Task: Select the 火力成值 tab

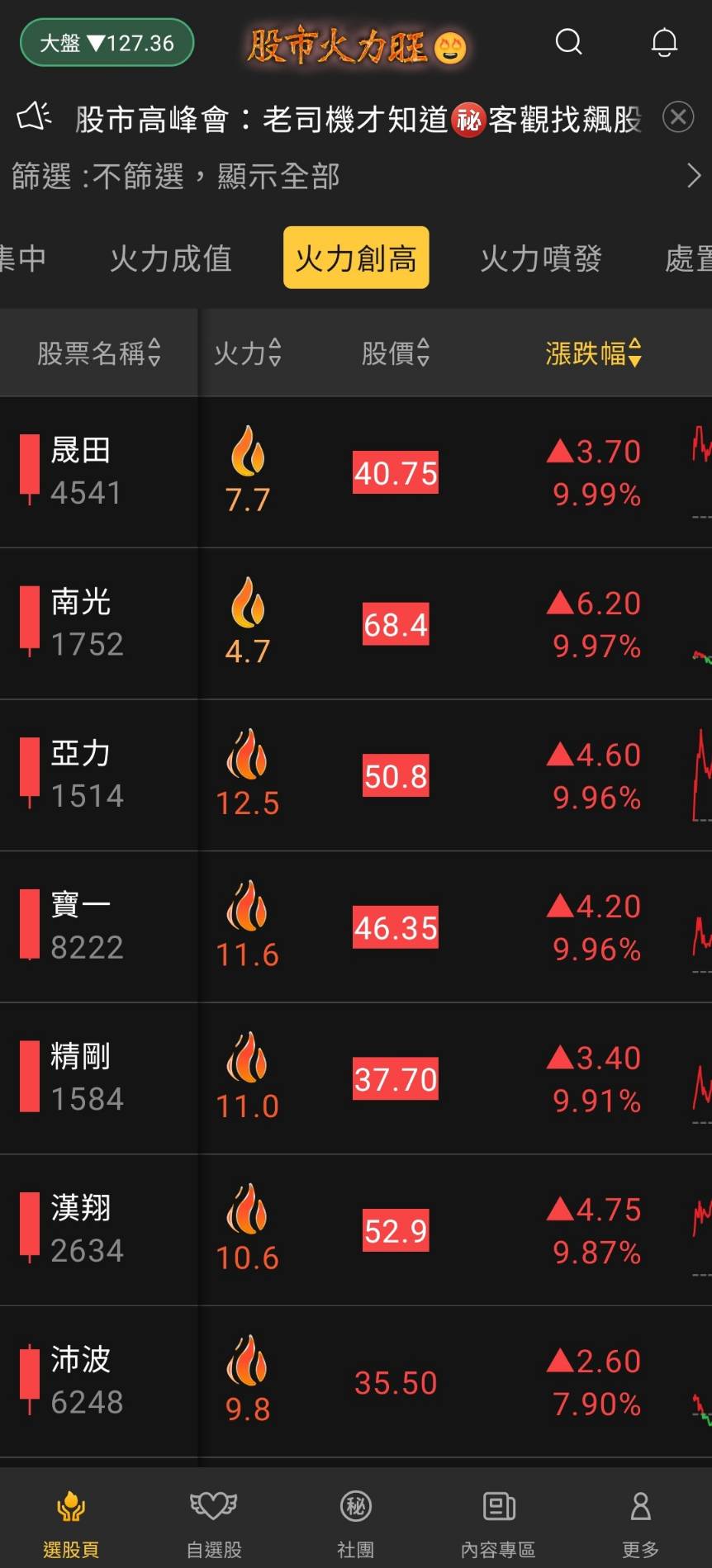Action: click(x=170, y=258)
